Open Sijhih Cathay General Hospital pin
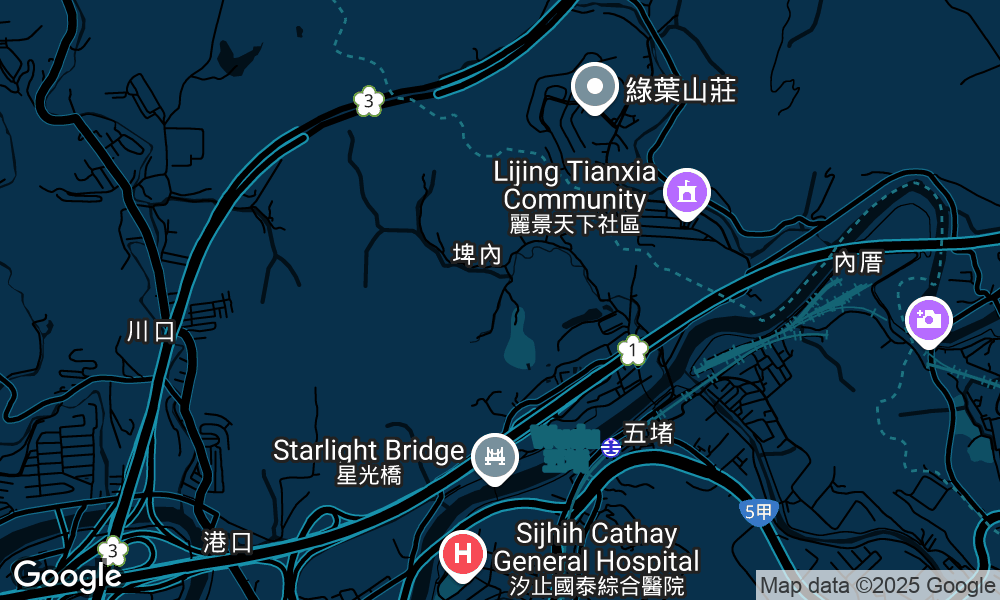 [463, 554]
